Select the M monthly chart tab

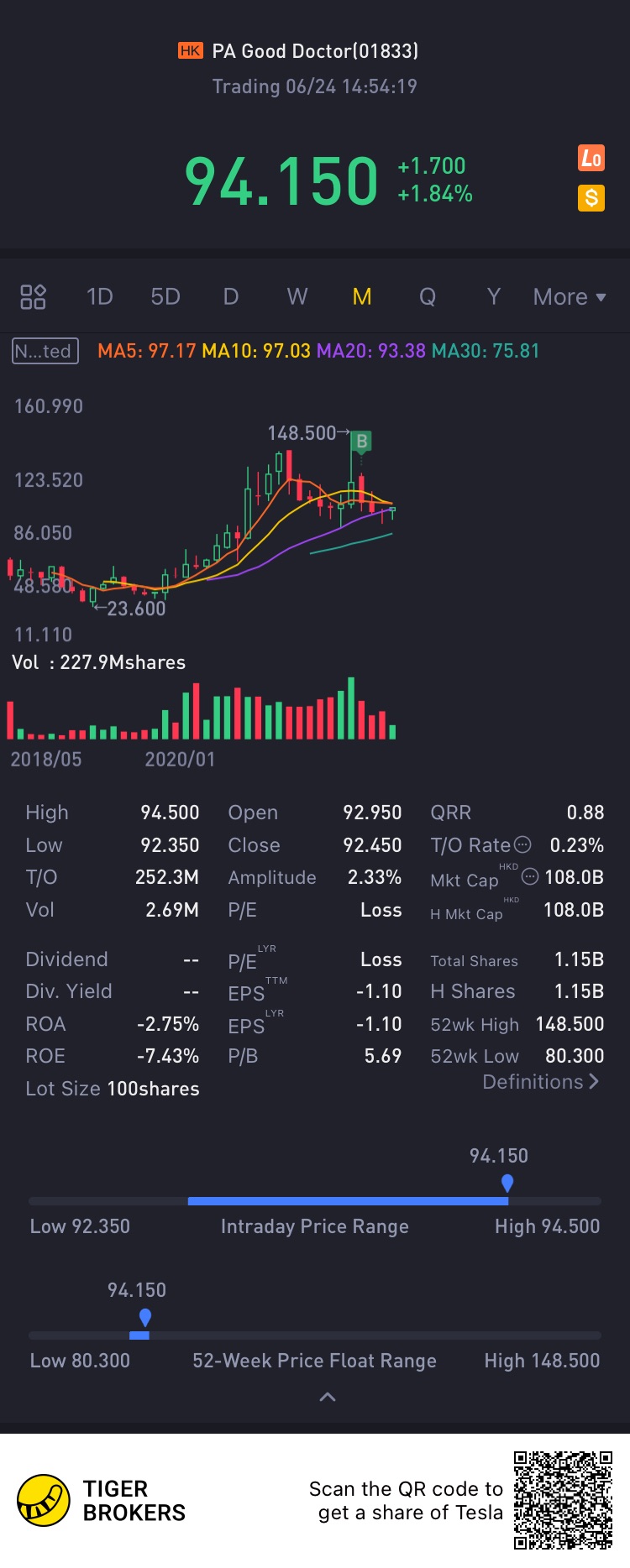(x=362, y=297)
